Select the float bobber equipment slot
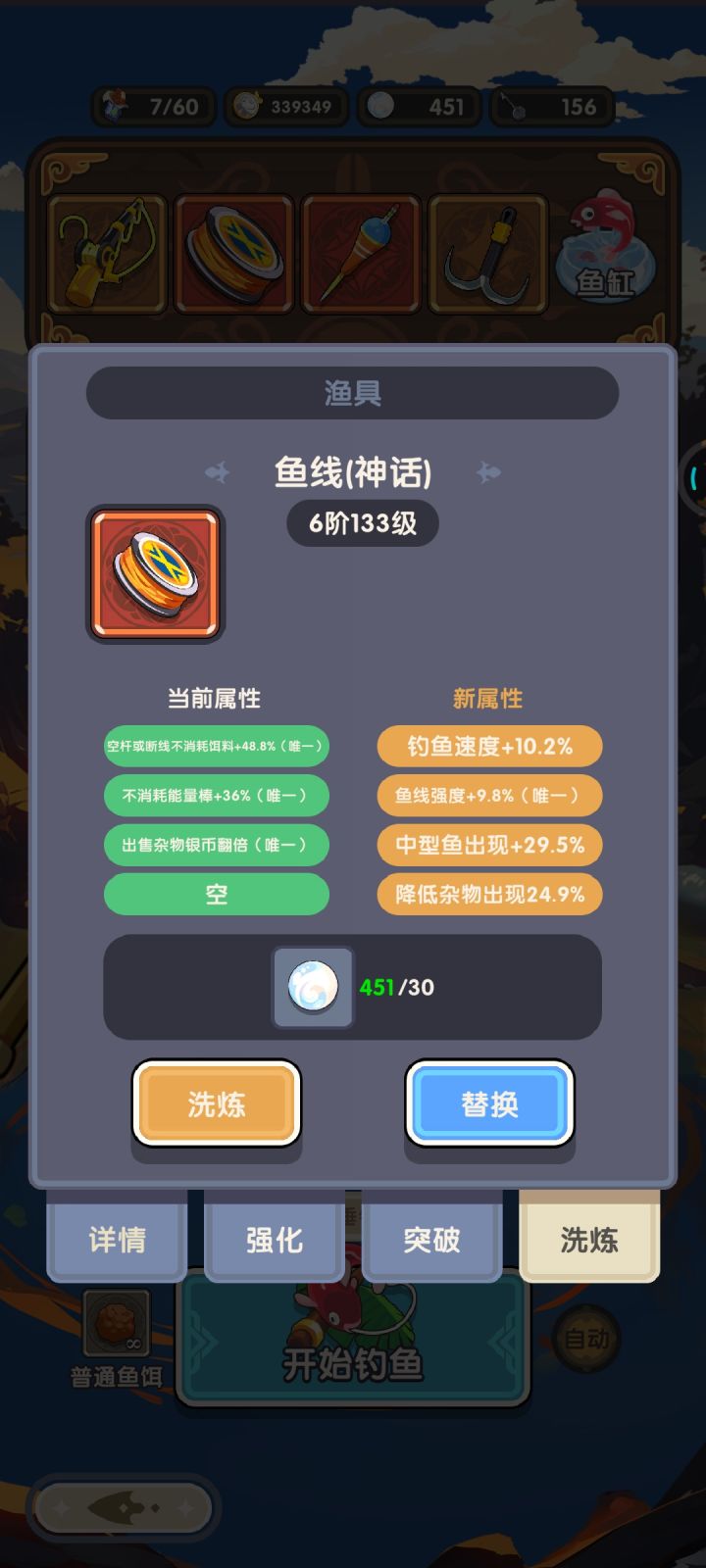Viewport: 706px width, 1568px height. tap(360, 253)
